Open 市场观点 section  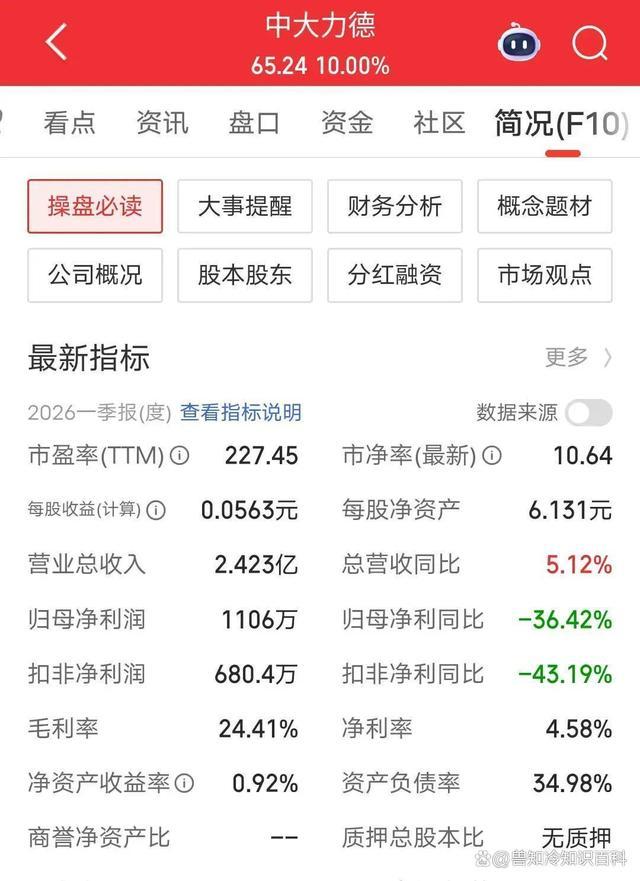tap(545, 275)
